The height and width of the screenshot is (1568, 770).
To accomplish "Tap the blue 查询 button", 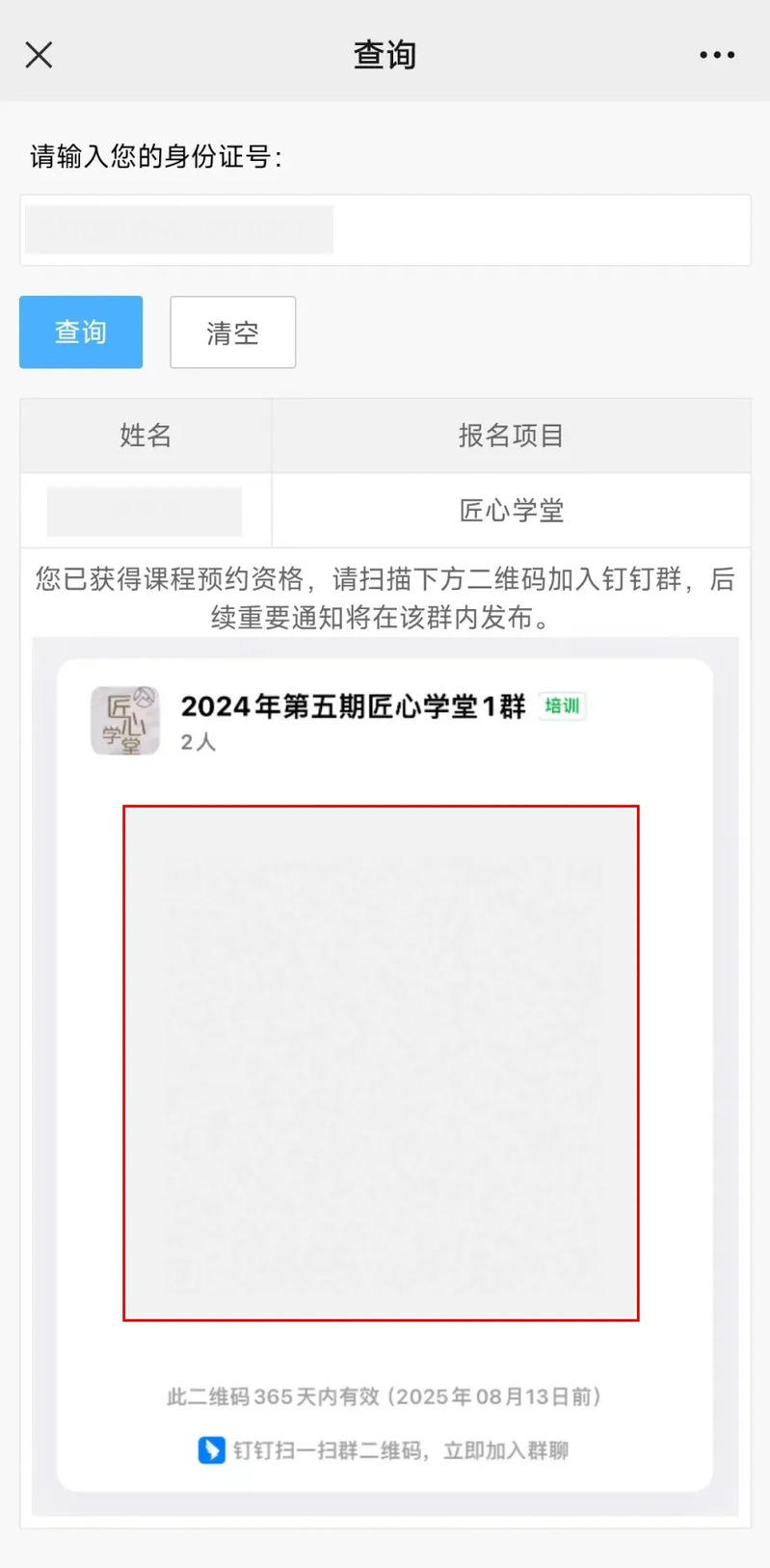I will [x=81, y=332].
